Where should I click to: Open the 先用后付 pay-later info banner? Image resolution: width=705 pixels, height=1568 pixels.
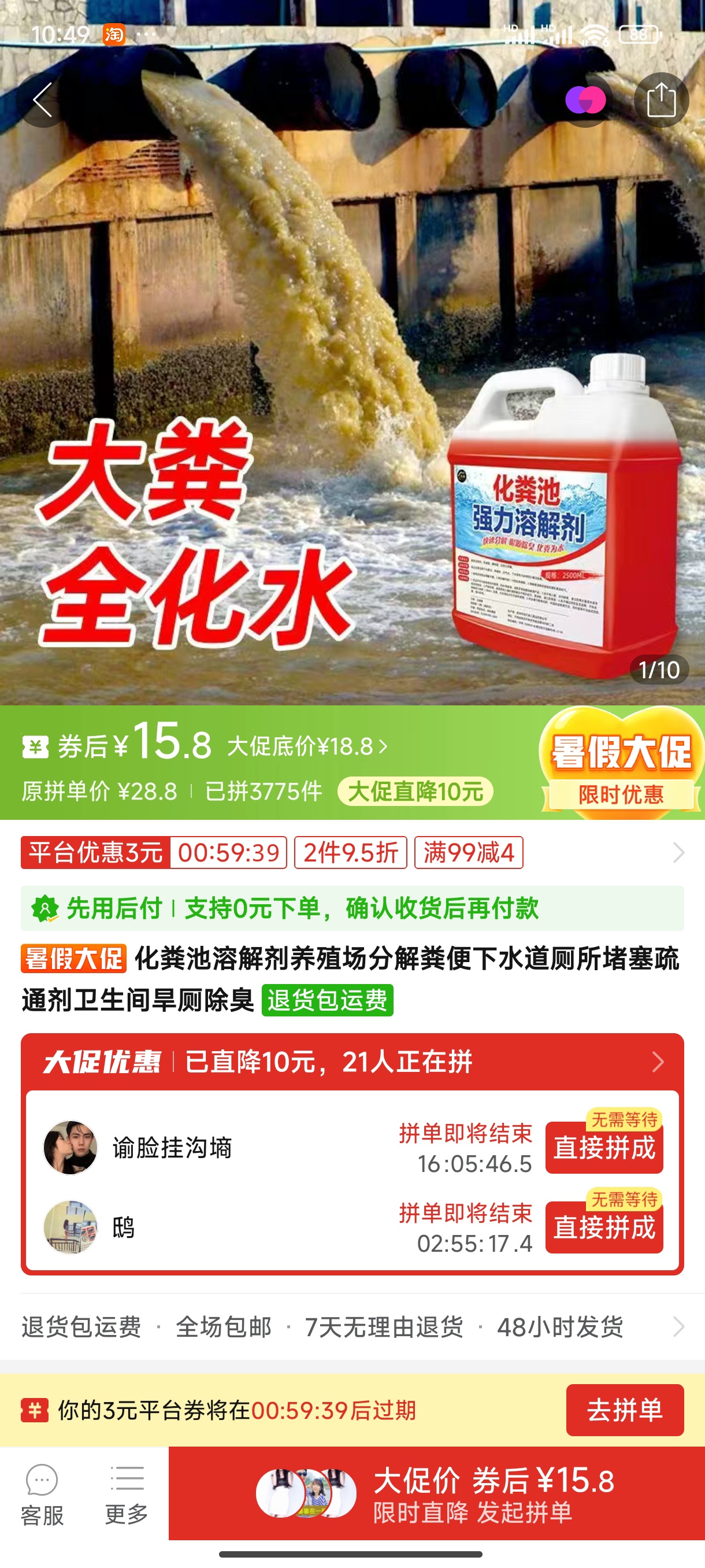(351, 908)
